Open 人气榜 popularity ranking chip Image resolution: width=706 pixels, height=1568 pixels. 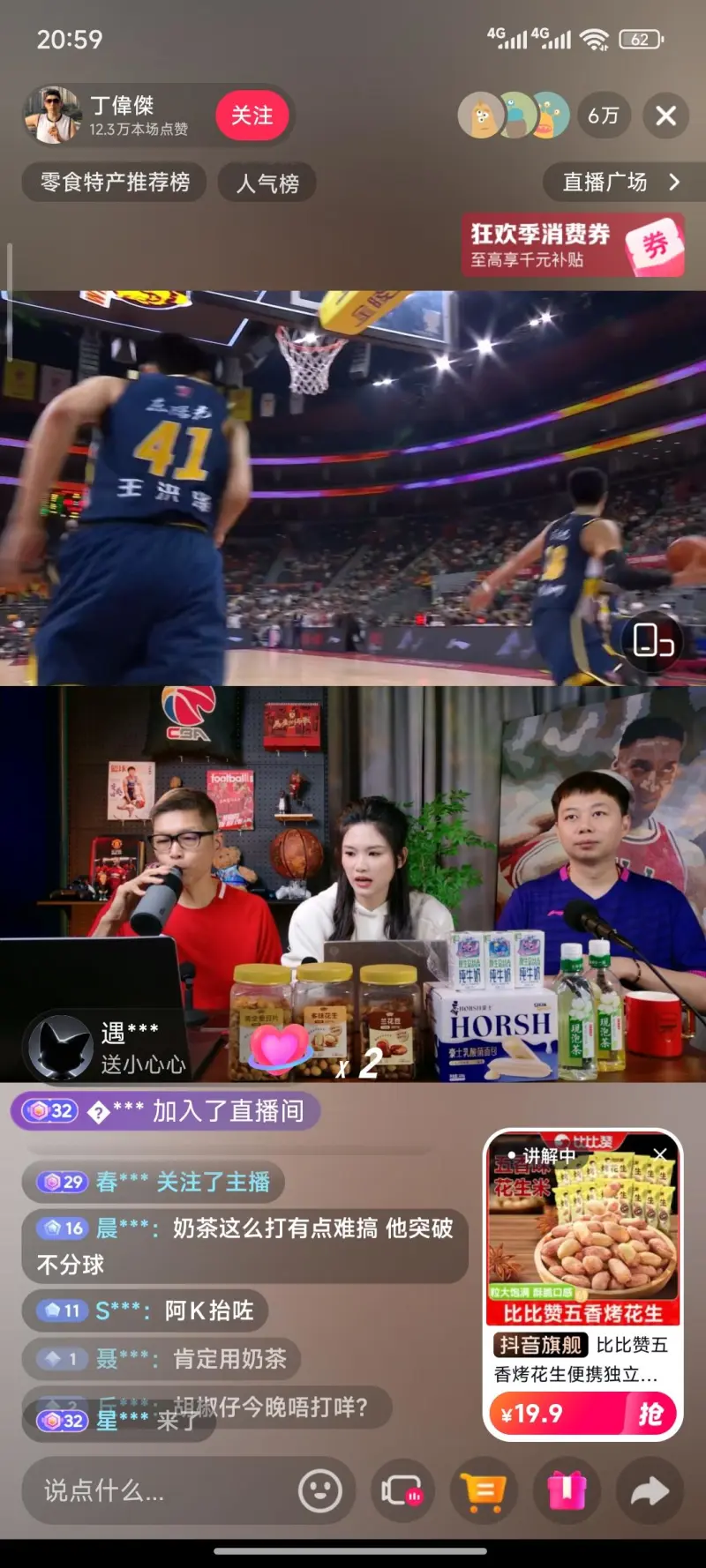pyautogui.click(x=267, y=183)
